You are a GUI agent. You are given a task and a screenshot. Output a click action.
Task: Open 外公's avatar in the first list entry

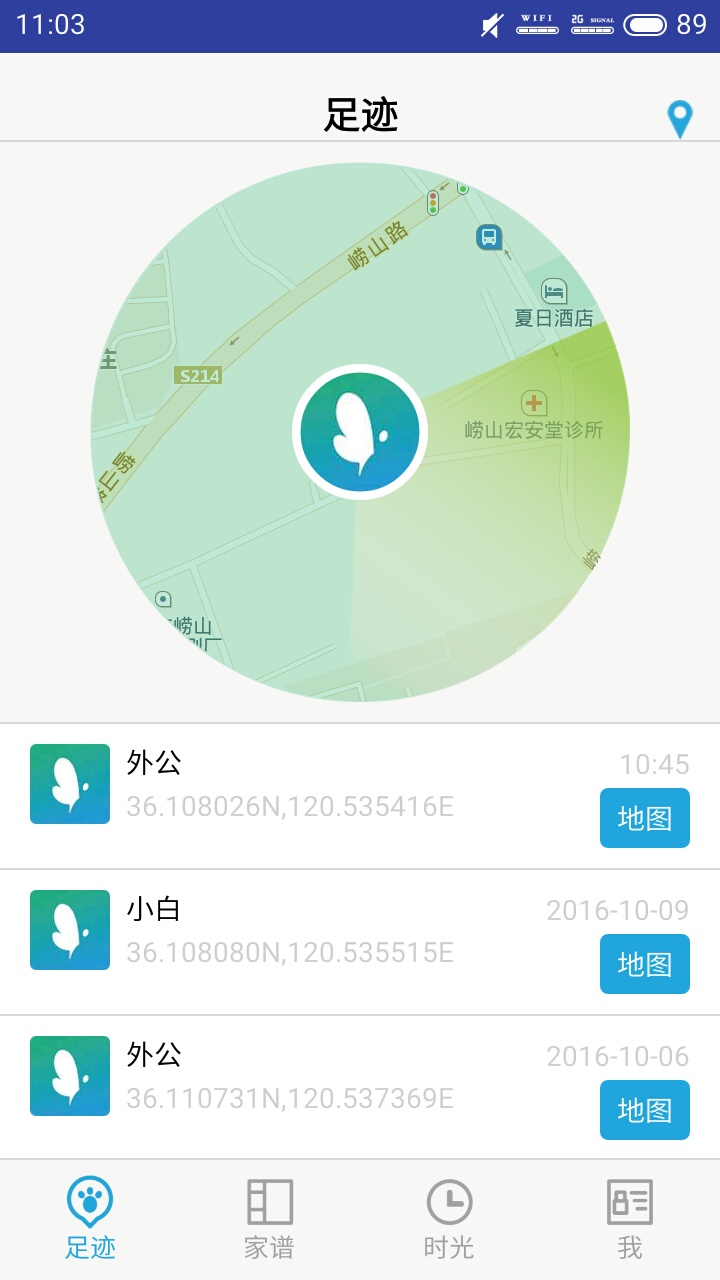[x=69, y=784]
